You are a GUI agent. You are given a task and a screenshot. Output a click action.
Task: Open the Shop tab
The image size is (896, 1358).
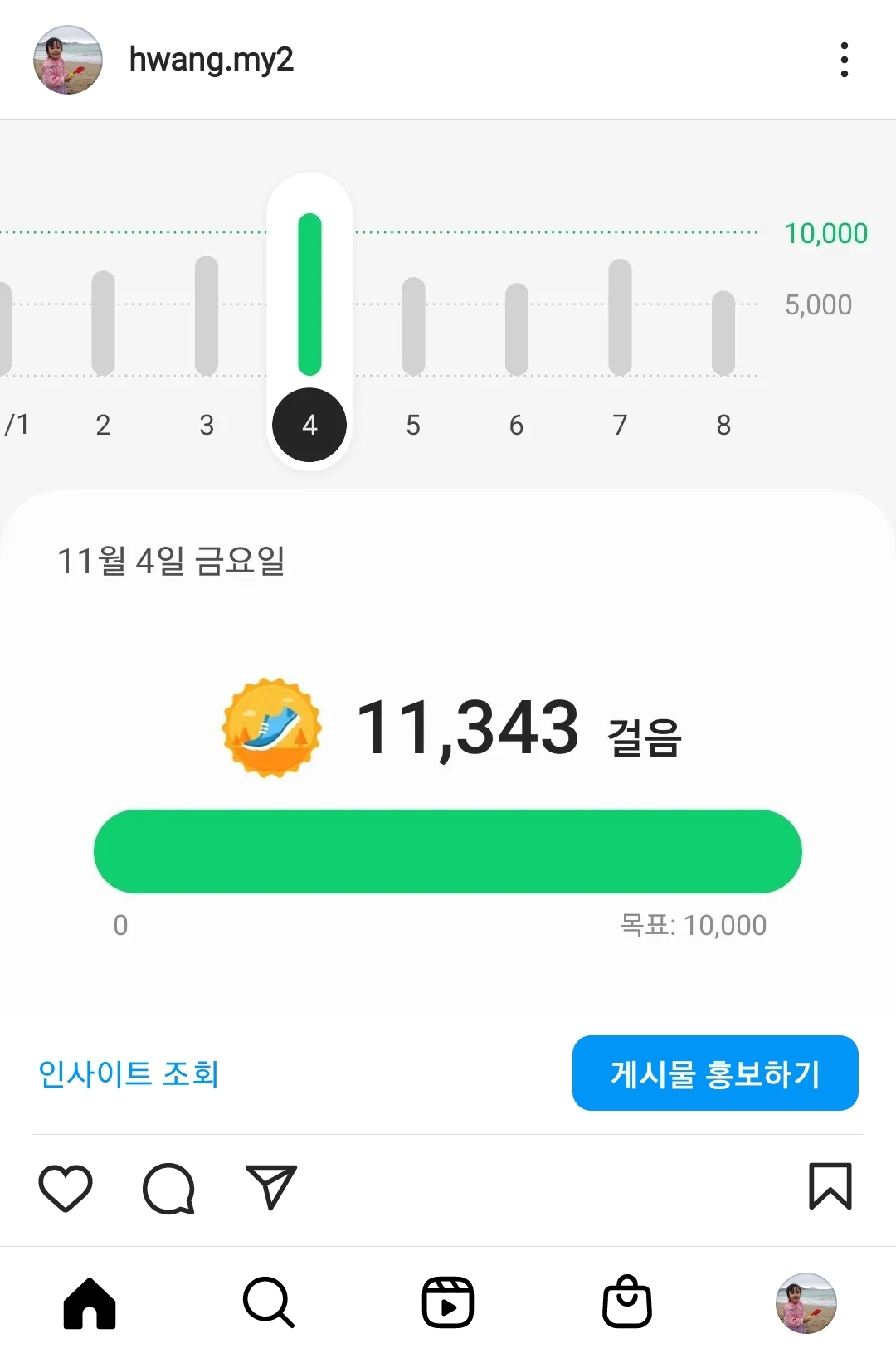click(x=627, y=1303)
